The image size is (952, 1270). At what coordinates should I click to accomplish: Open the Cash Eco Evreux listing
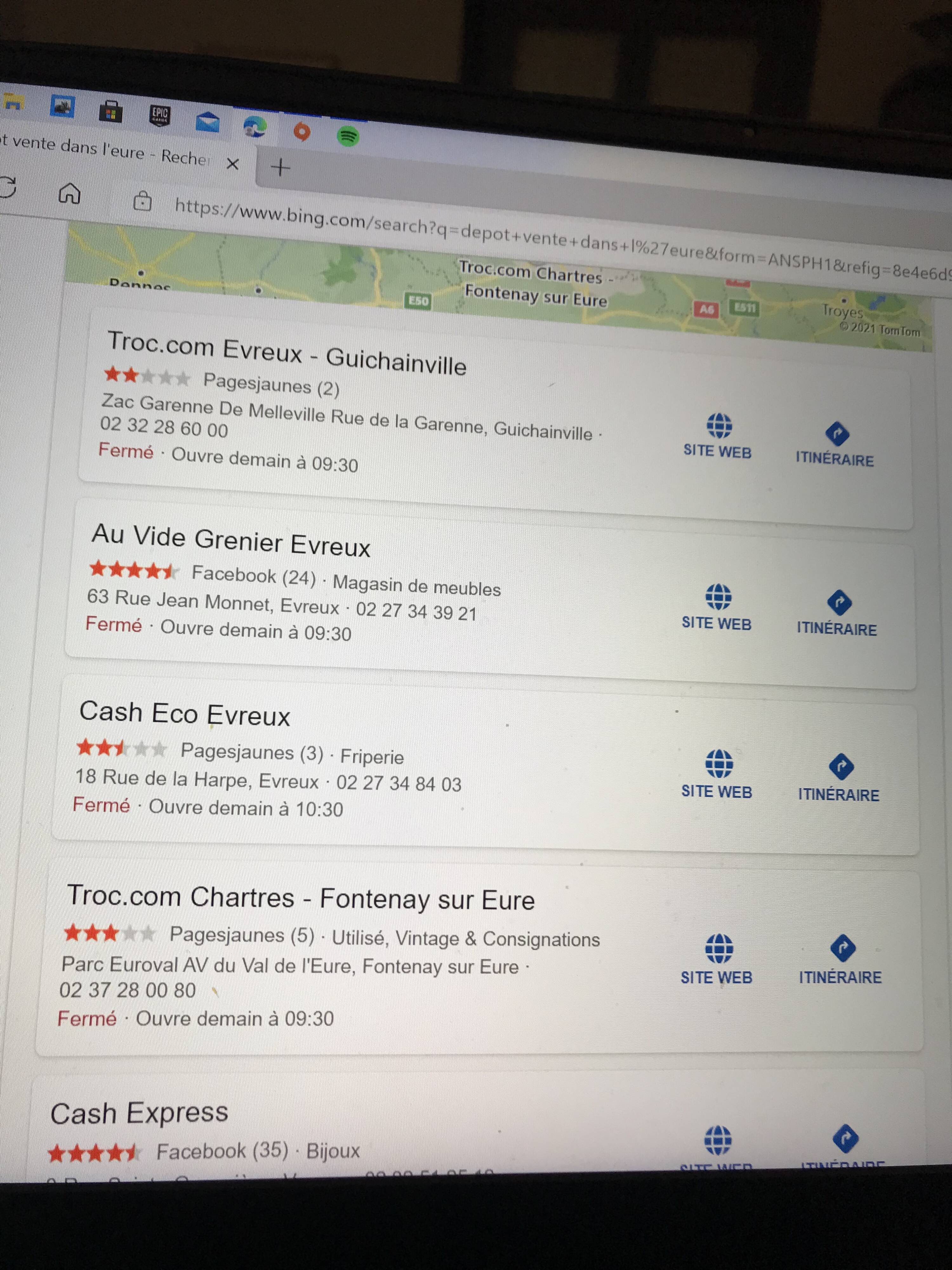pos(184,714)
